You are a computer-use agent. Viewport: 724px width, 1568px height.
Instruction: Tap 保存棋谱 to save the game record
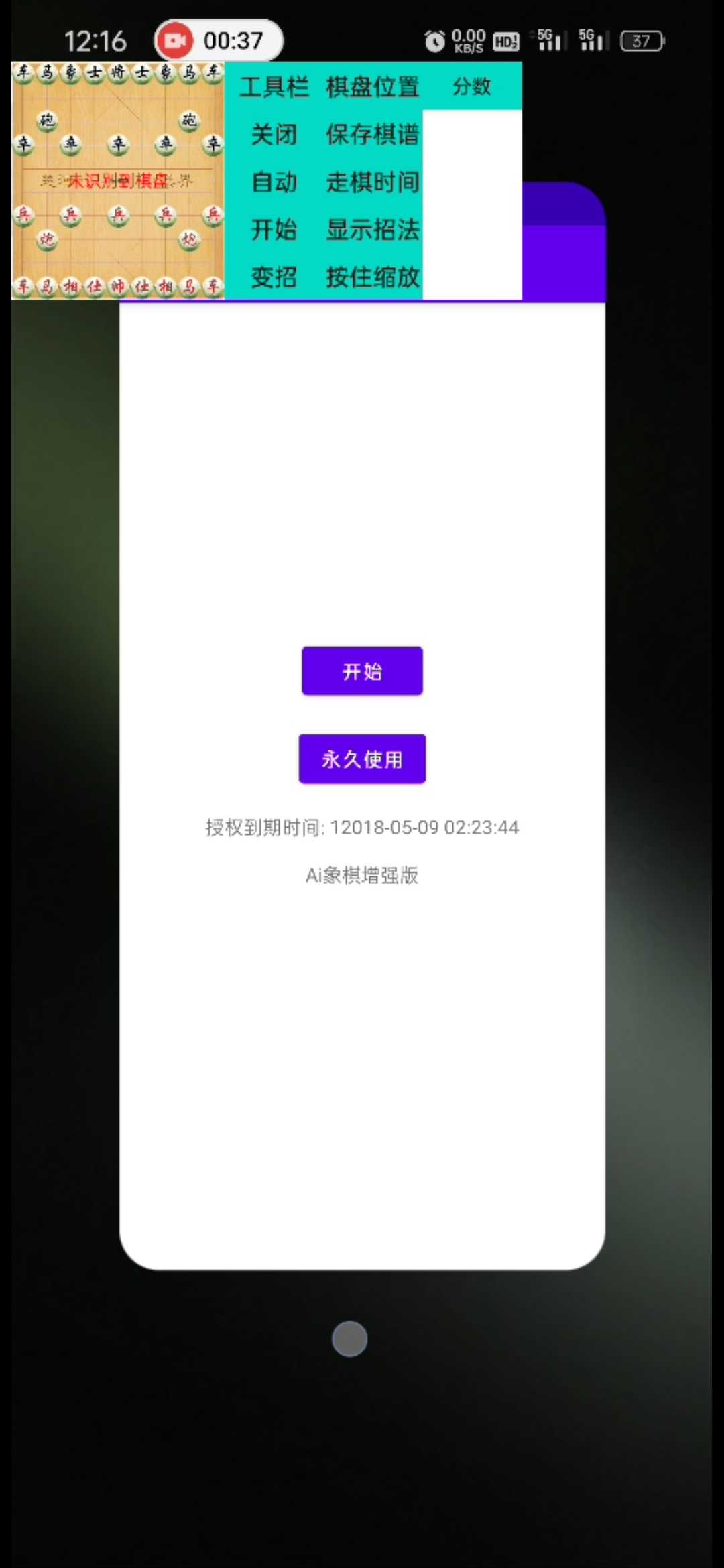(x=373, y=134)
